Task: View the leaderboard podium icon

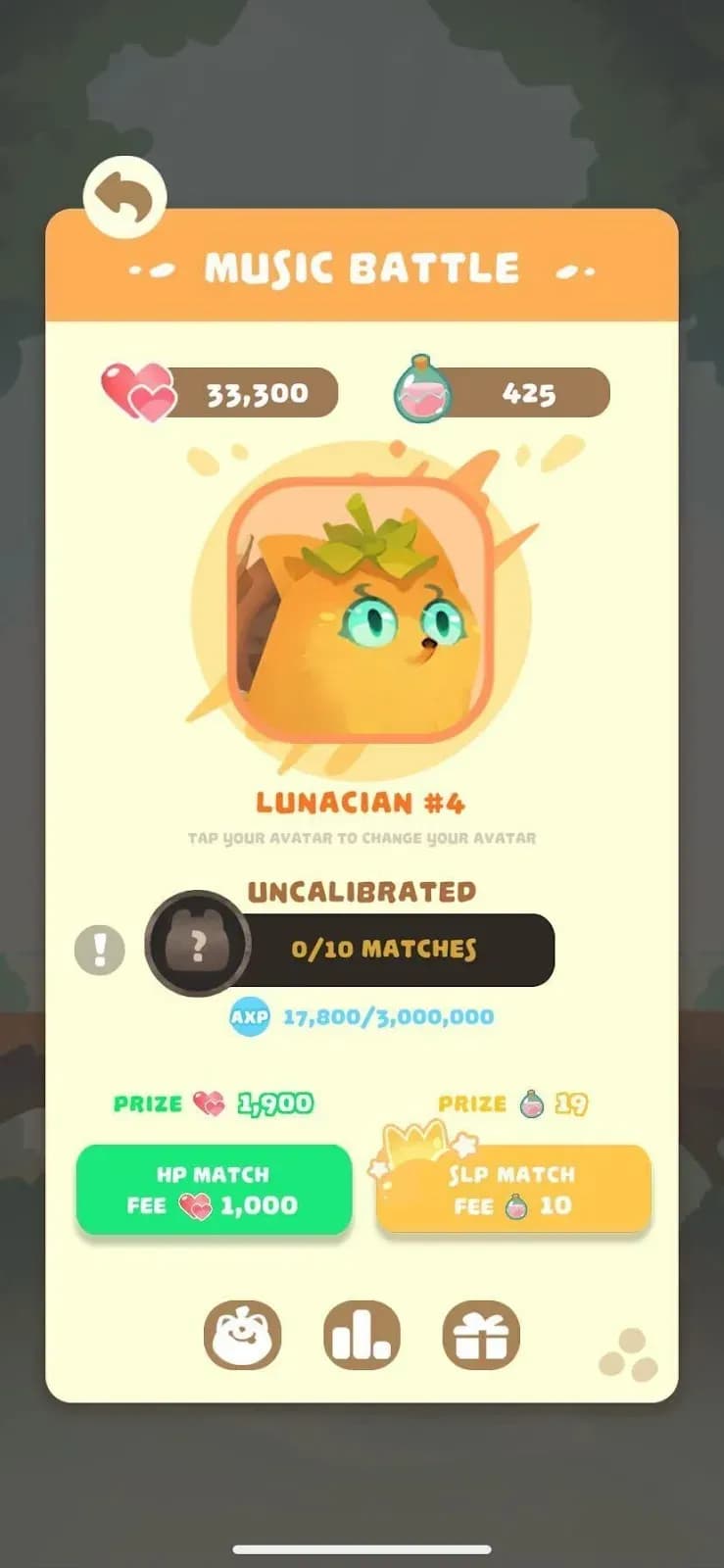Action: tap(362, 1335)
